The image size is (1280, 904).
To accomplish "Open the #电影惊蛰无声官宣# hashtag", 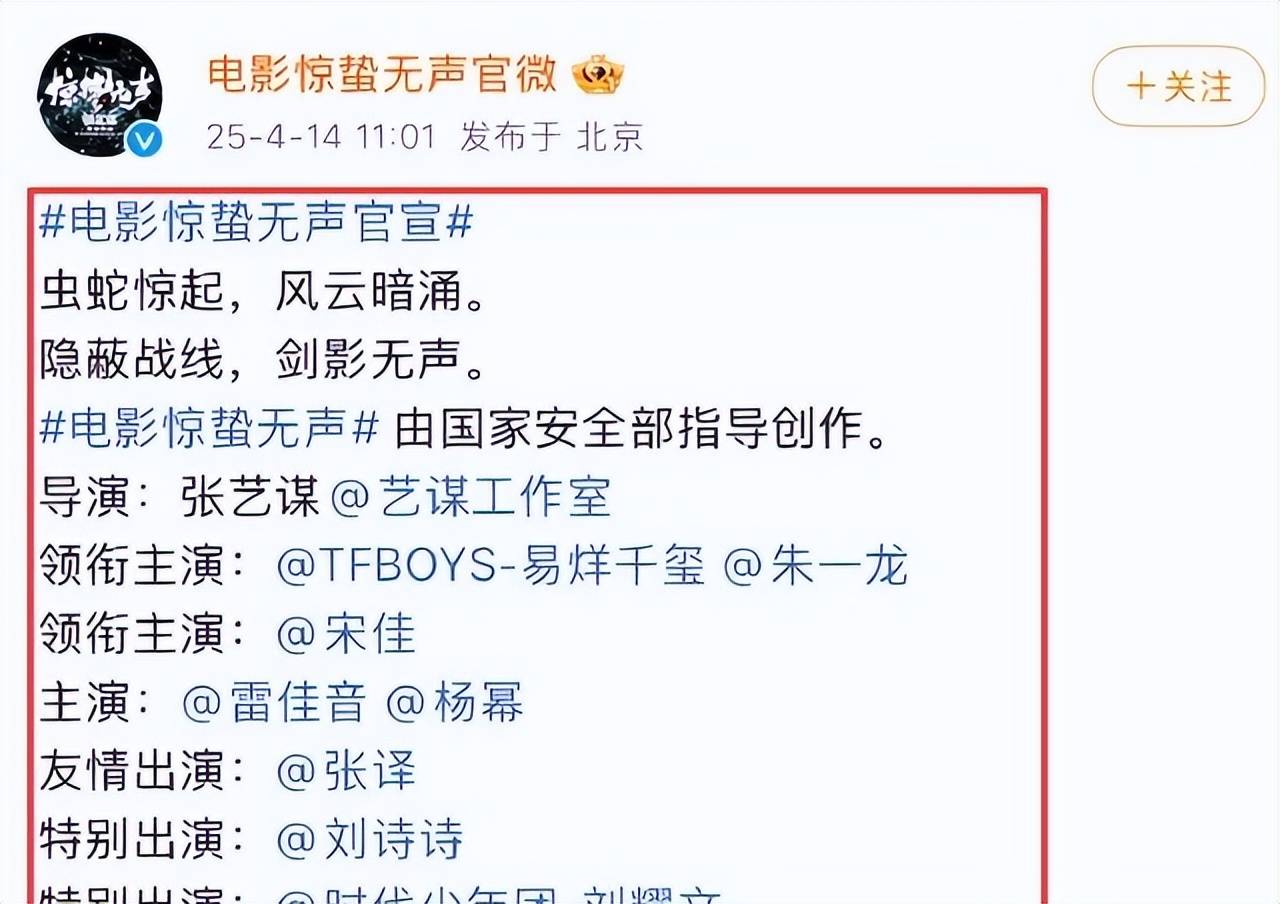I will pyautogui.click(x=256, y=223).
